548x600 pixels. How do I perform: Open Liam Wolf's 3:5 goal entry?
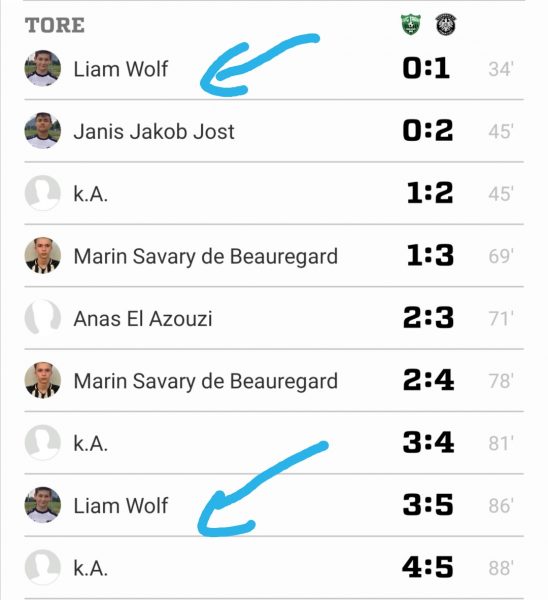[x=274, y=505]
